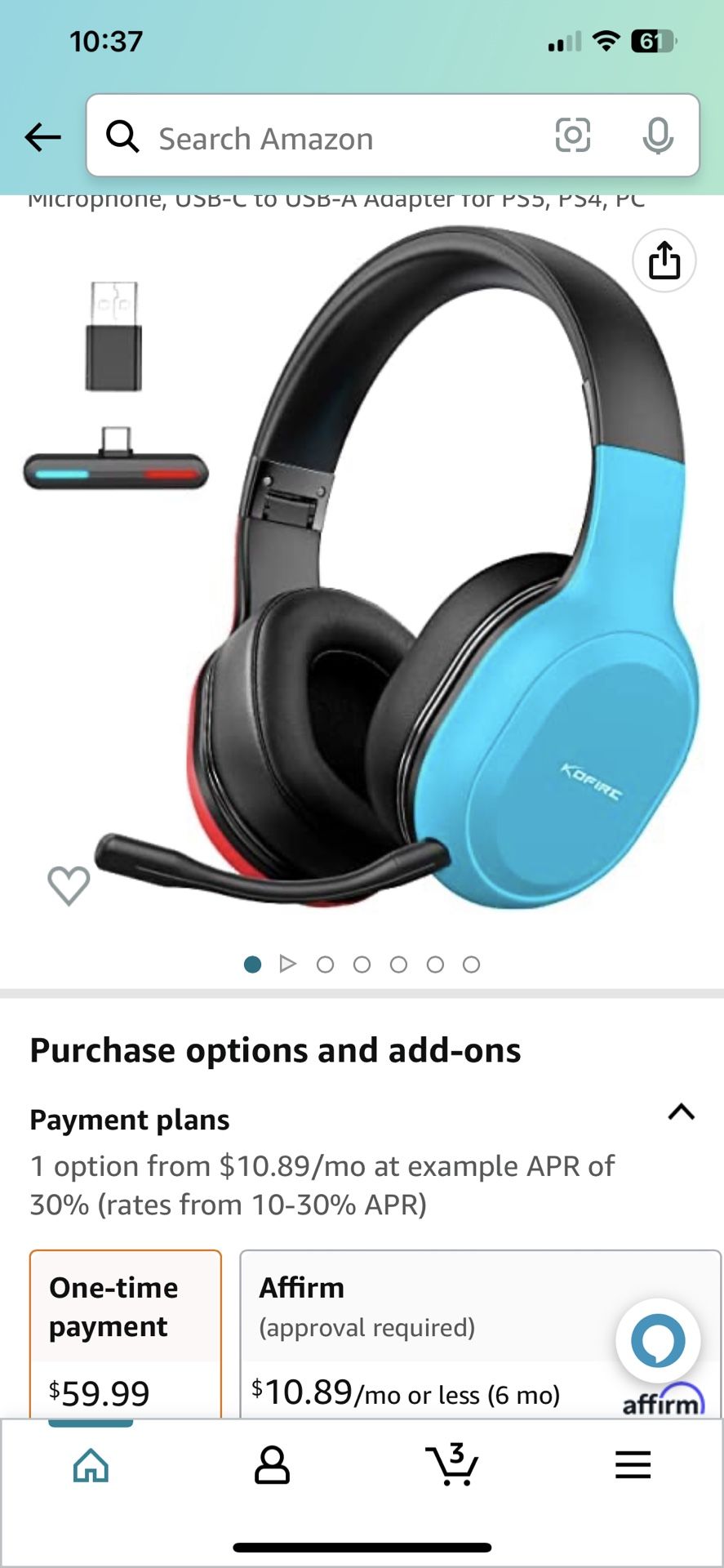Choose the Affirm payment plan
This screenshot has height=1568, width=724.
[x=480, y=1334]
